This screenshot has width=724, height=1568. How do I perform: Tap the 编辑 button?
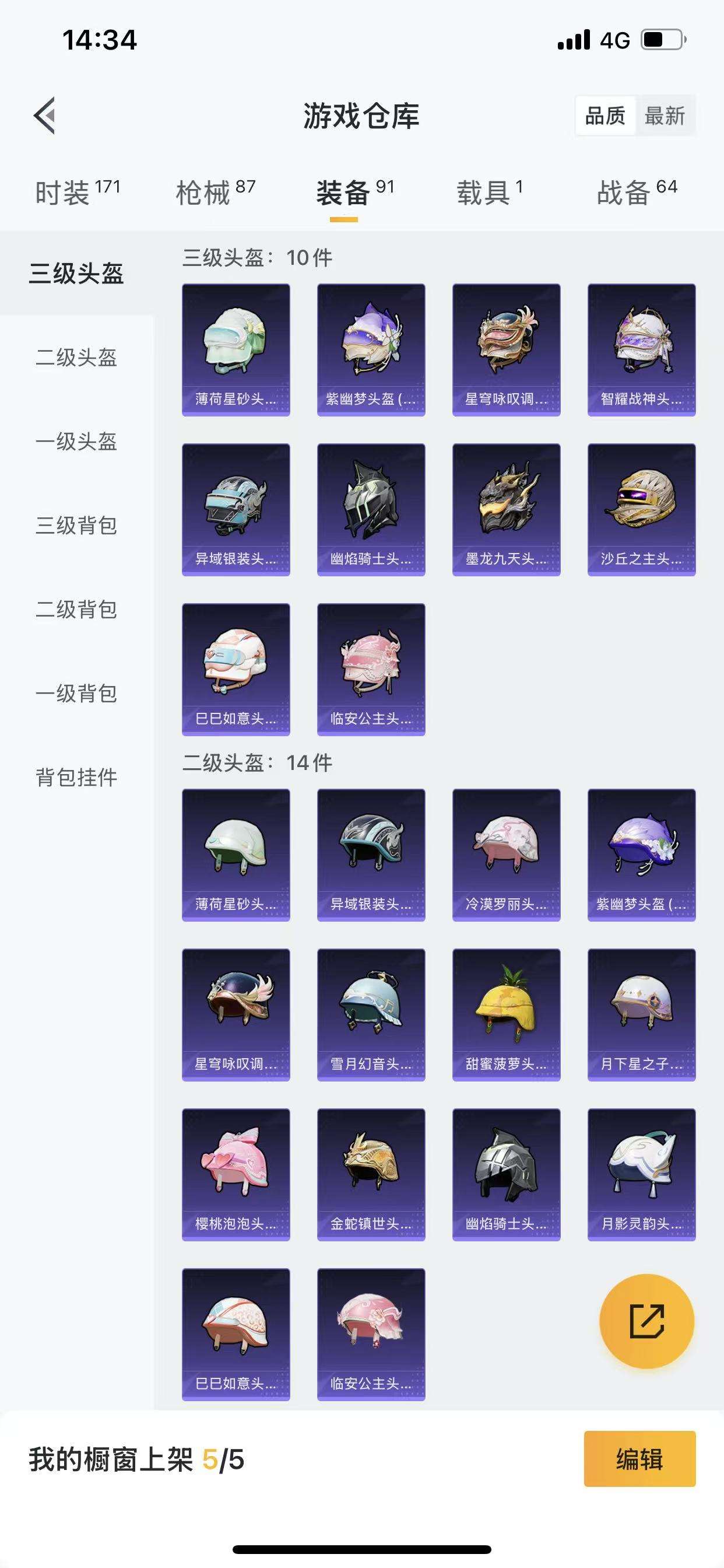click(x=639, y=1459)
